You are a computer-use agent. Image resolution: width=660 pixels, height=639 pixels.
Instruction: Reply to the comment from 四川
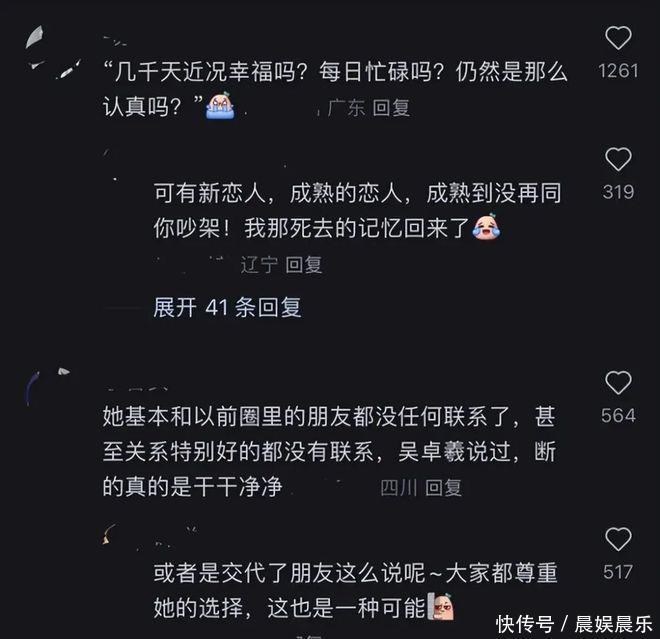444,488
